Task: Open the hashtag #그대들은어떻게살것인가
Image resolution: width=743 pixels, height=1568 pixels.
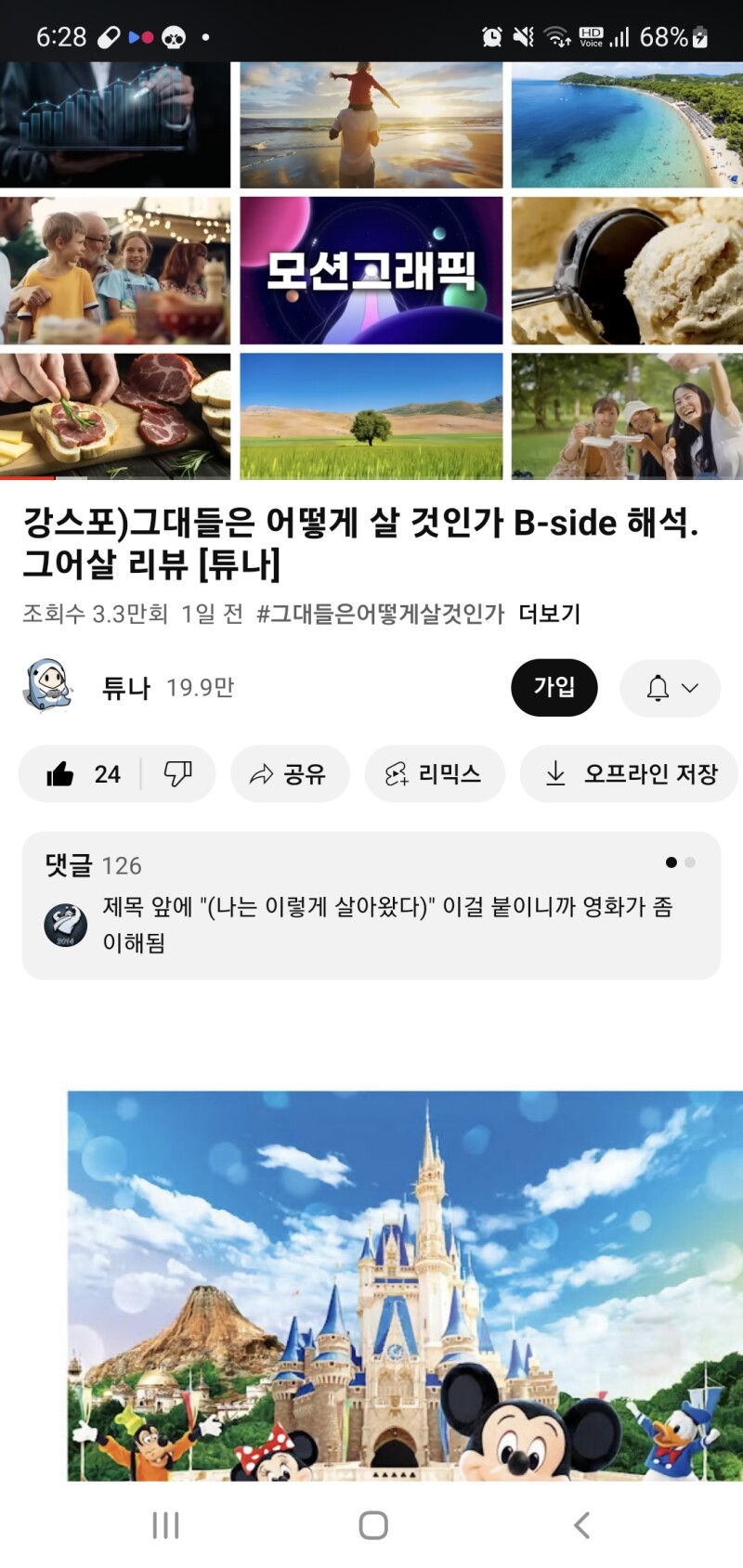Action: coord(380,614)
